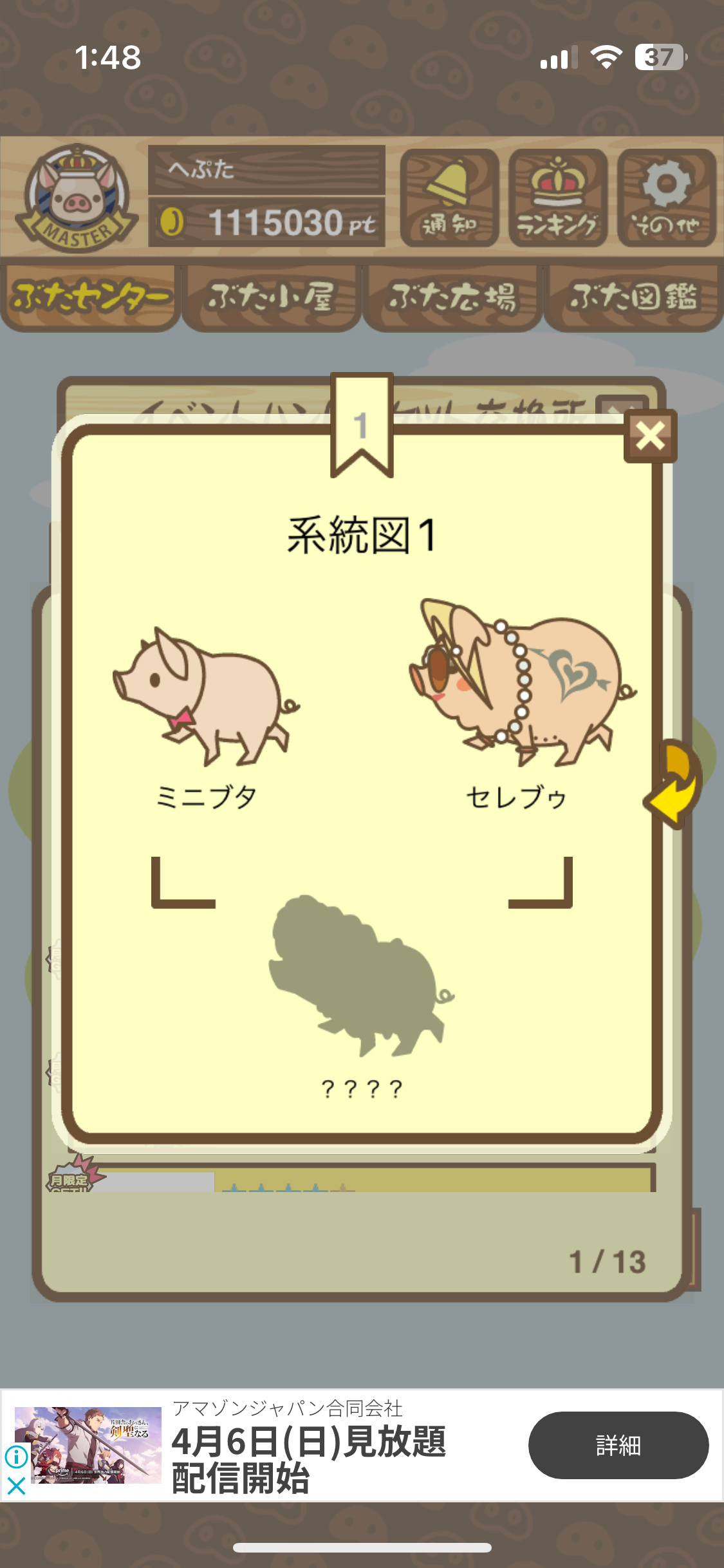Open the 通知 notifications bell
724x1568 pixels.
pos(449,198)
